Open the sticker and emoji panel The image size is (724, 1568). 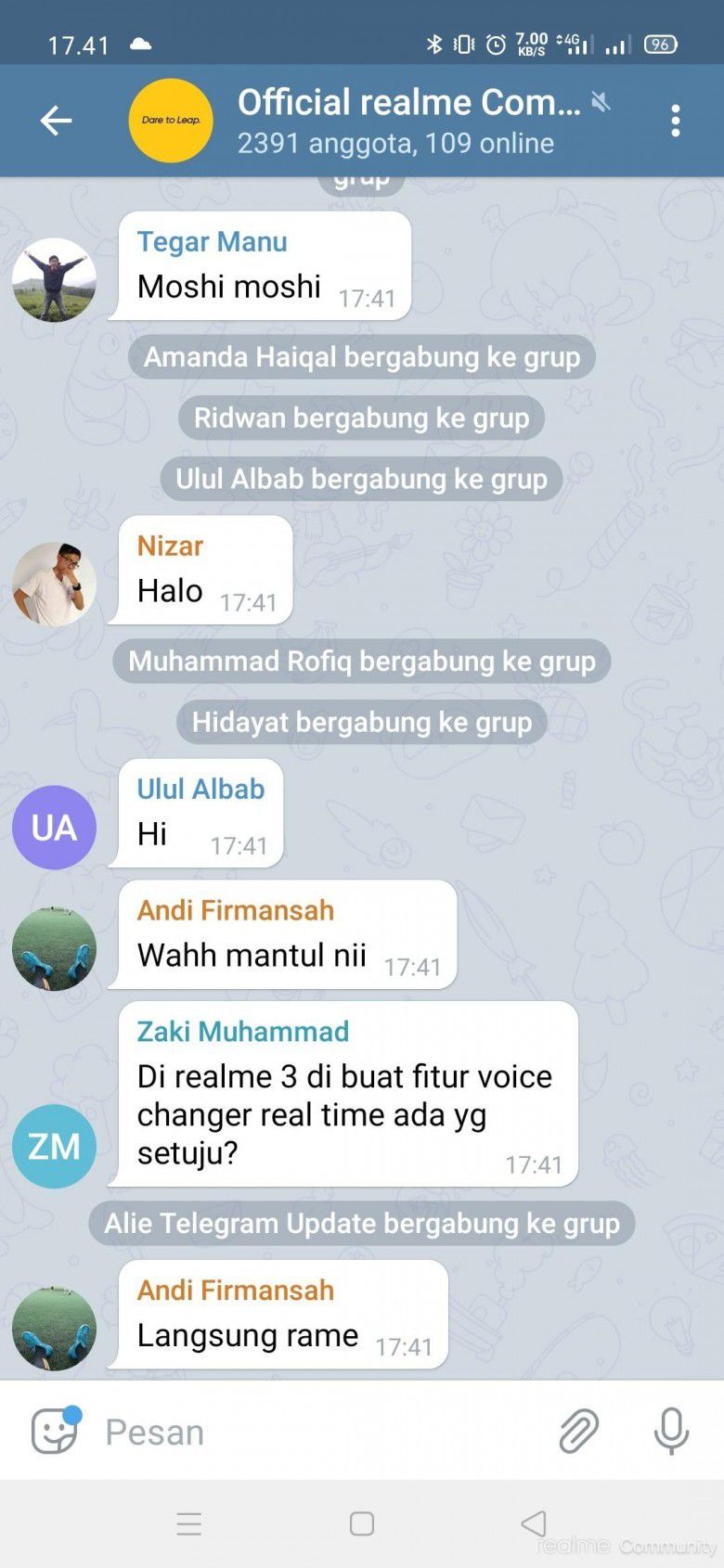point(55,1431)
